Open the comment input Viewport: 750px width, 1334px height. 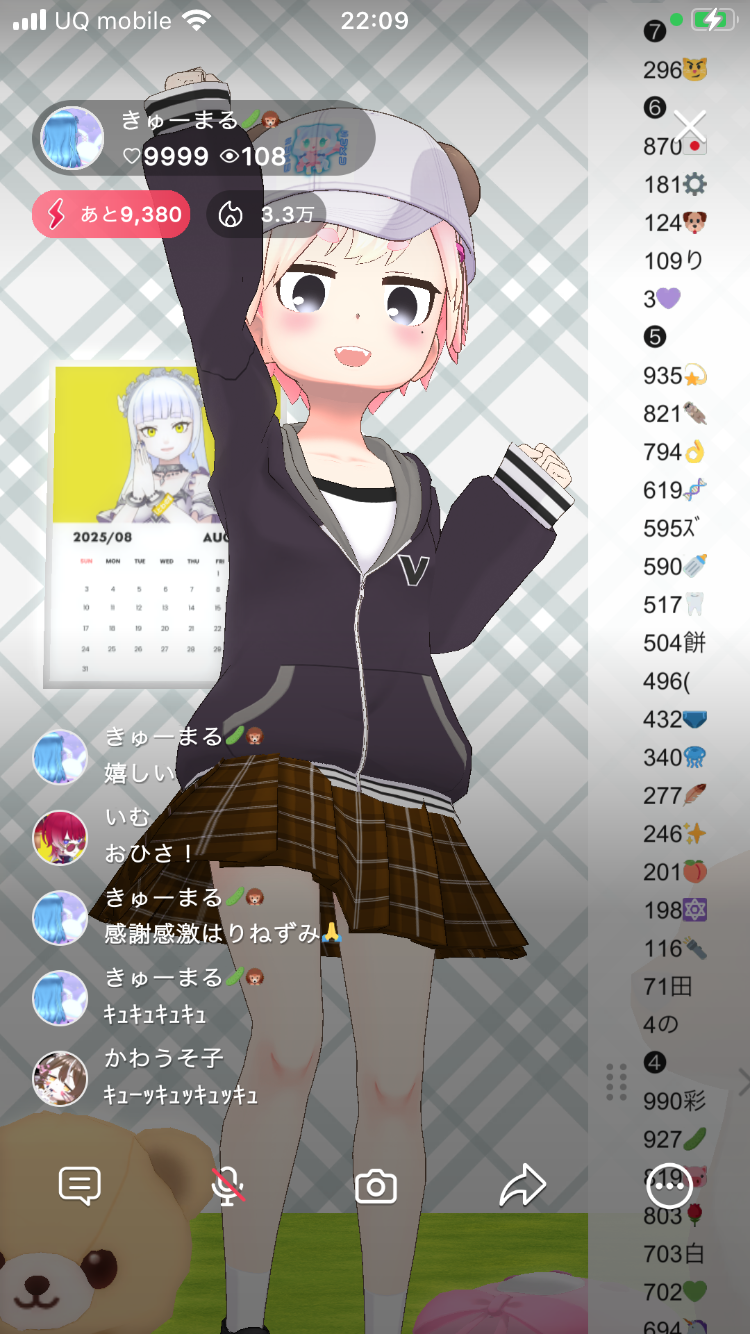click(x=80, y=1186)
